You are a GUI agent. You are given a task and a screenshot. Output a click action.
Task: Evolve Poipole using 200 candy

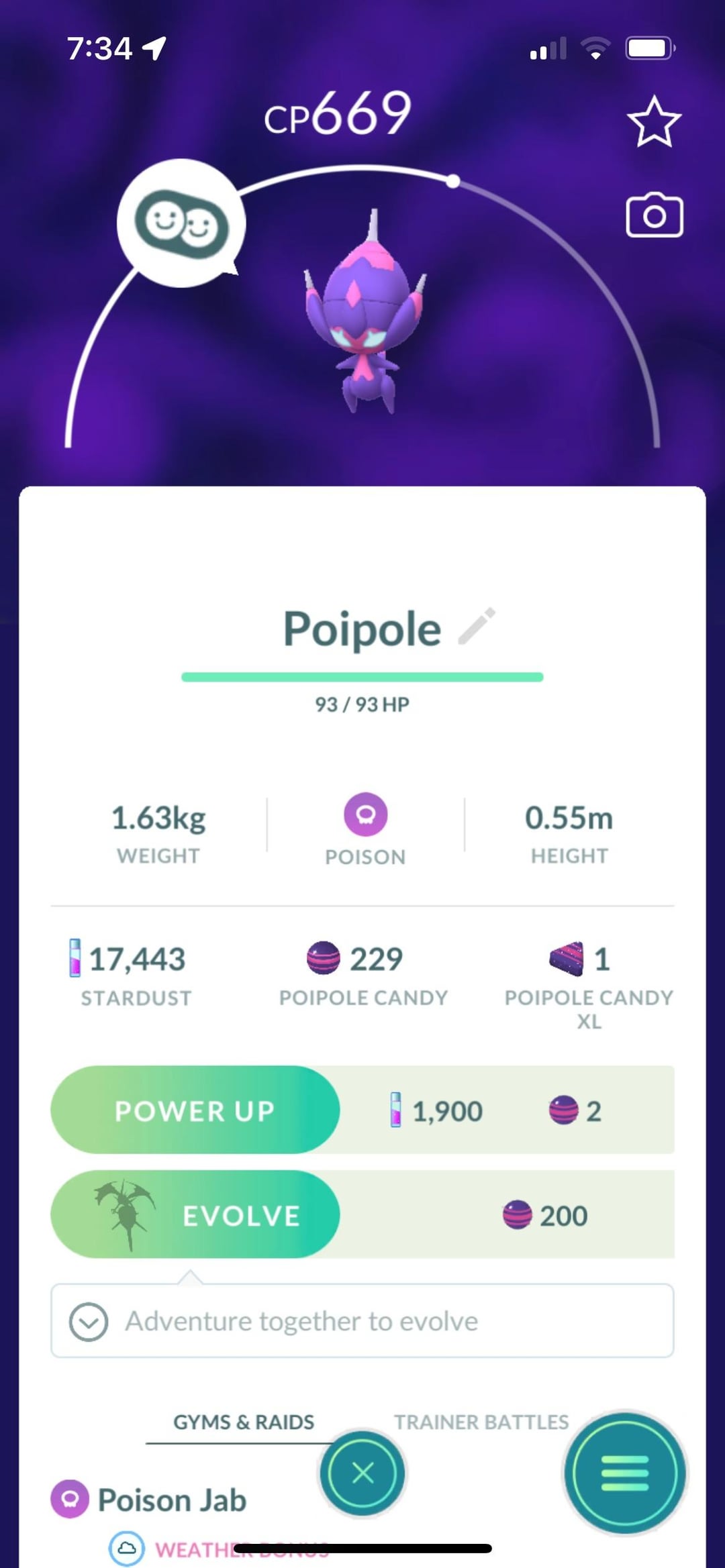(195, 1215)
